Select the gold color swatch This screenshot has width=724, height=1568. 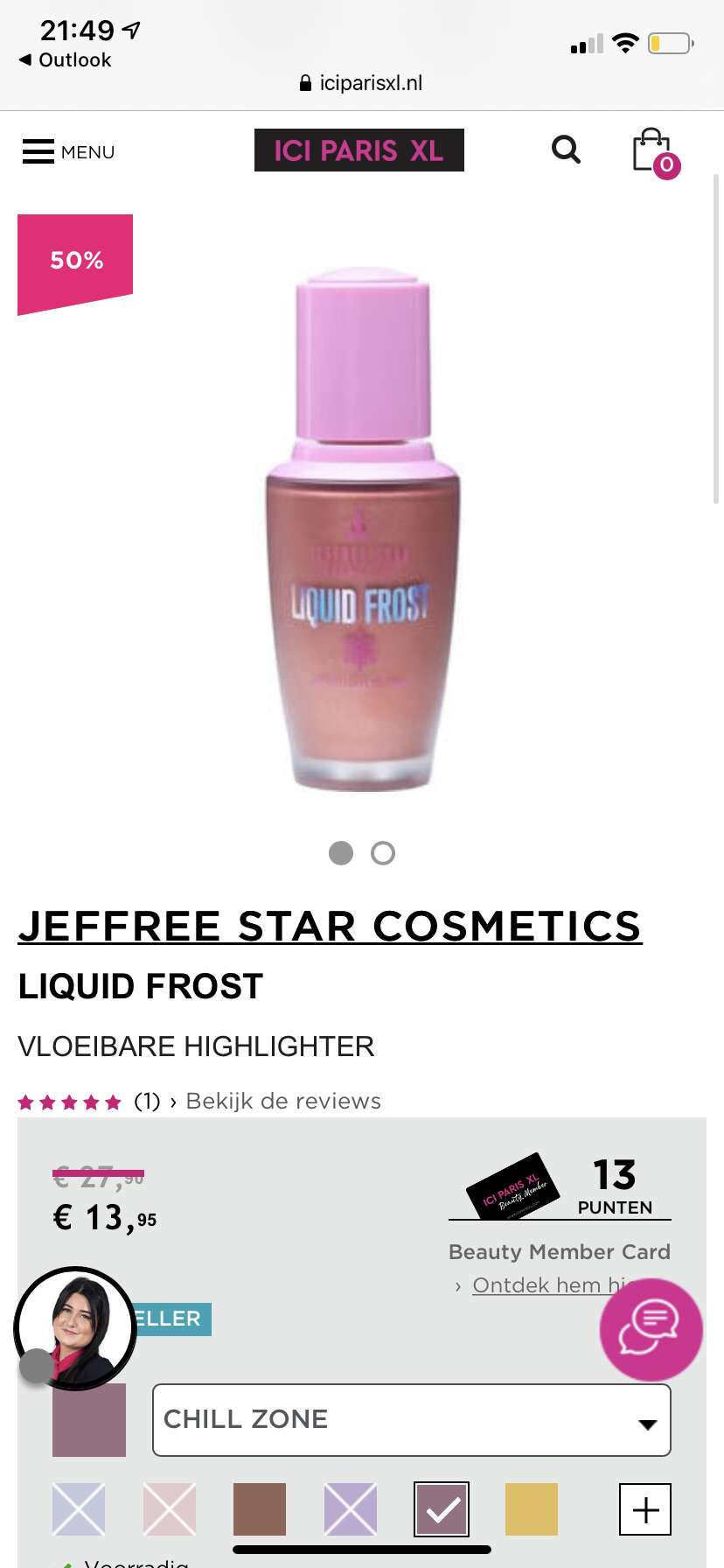coord(532,1509)
